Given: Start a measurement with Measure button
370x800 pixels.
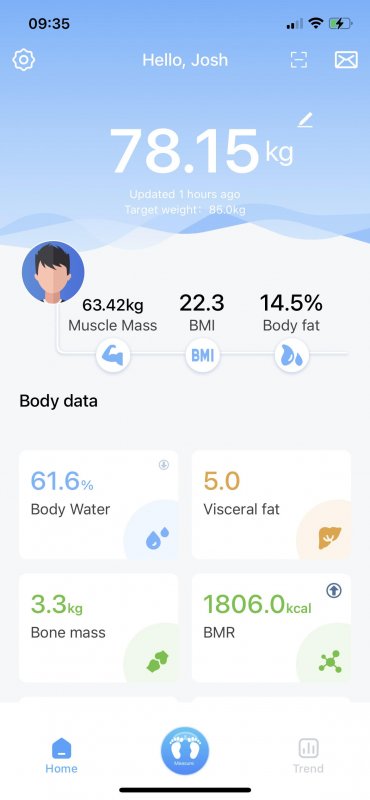Looking at the screenshot, I should click(x=185, y=751).
